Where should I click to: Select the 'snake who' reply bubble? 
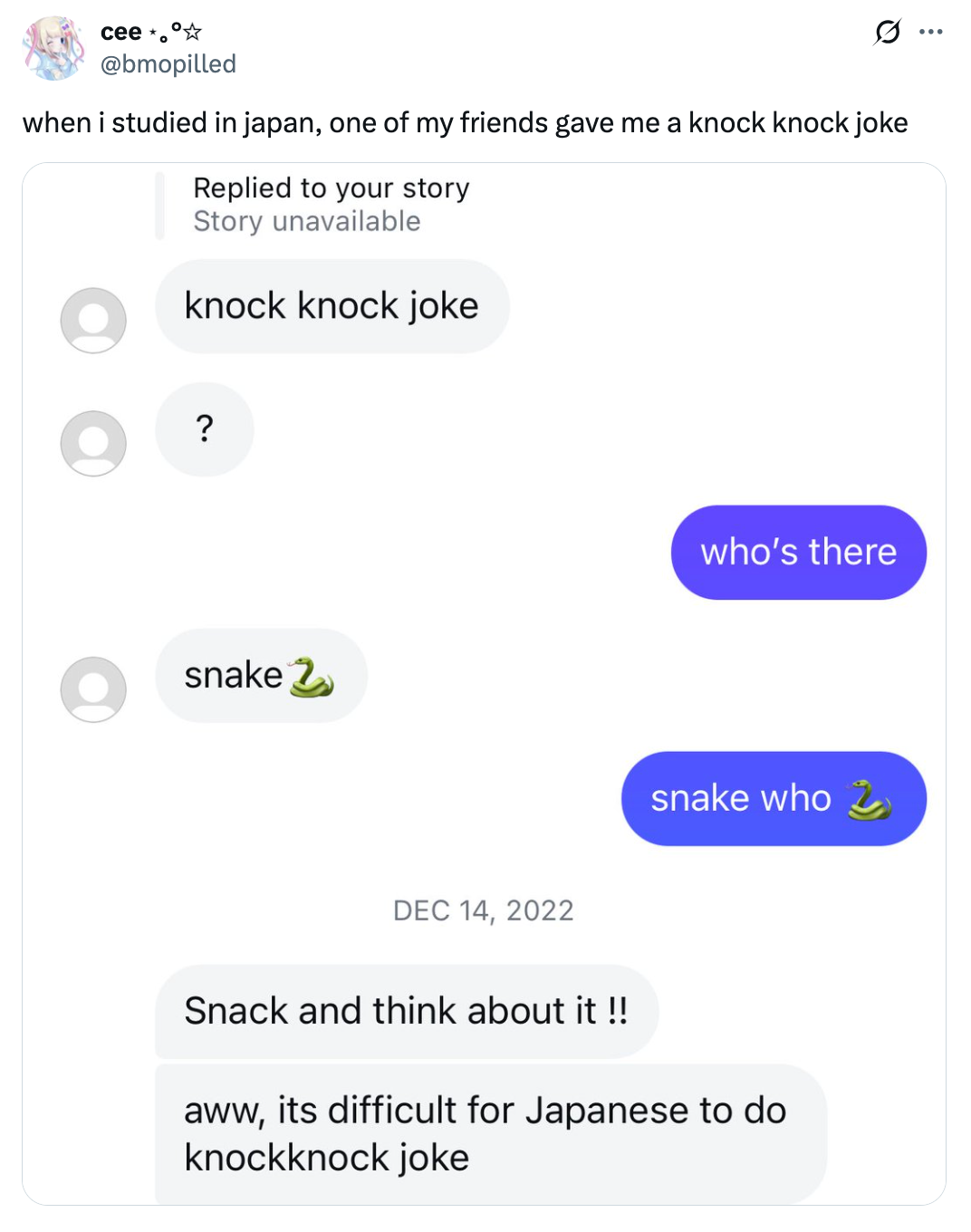(773, 798)
